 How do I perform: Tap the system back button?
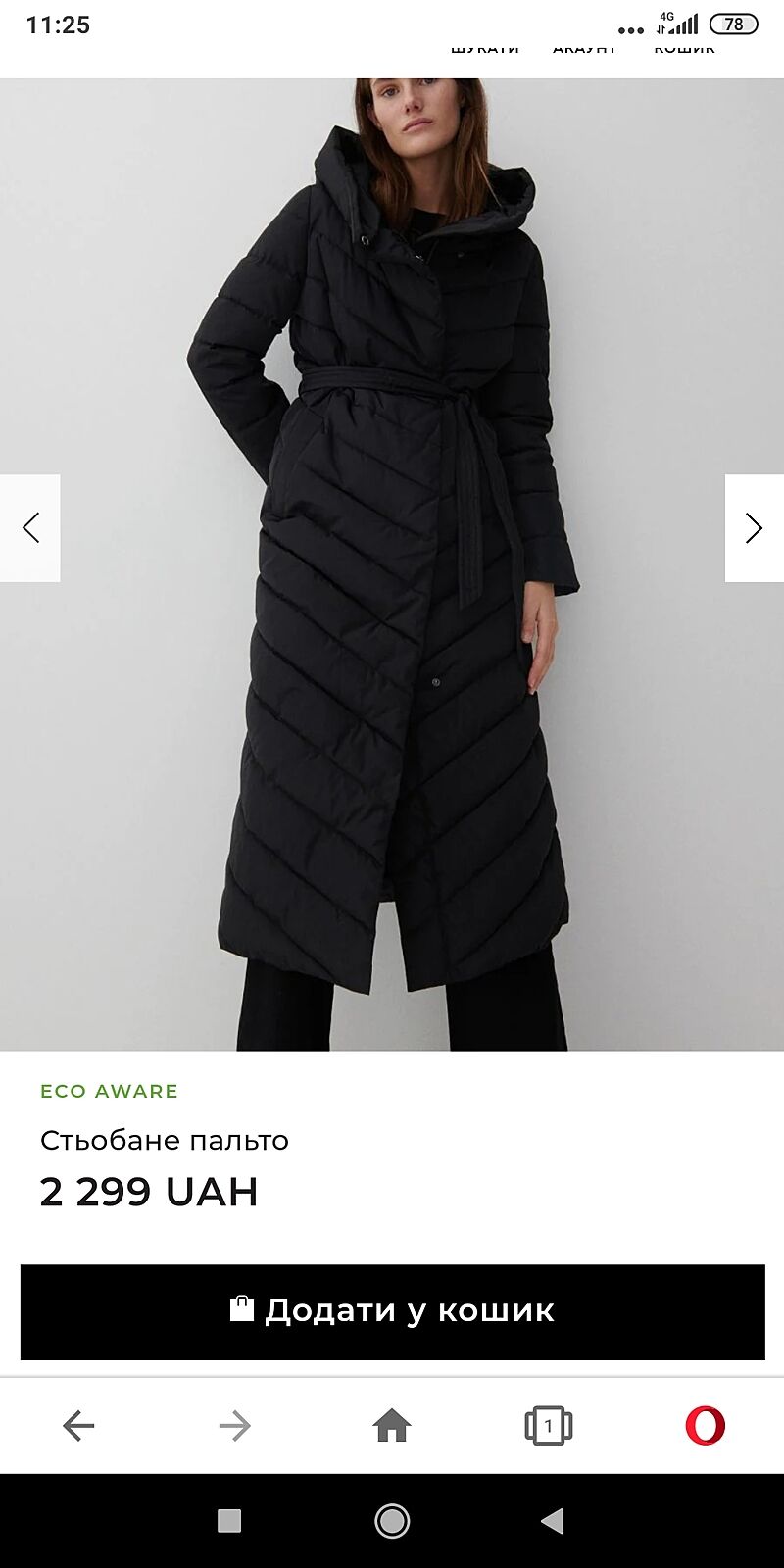[x=553, y=1521]
